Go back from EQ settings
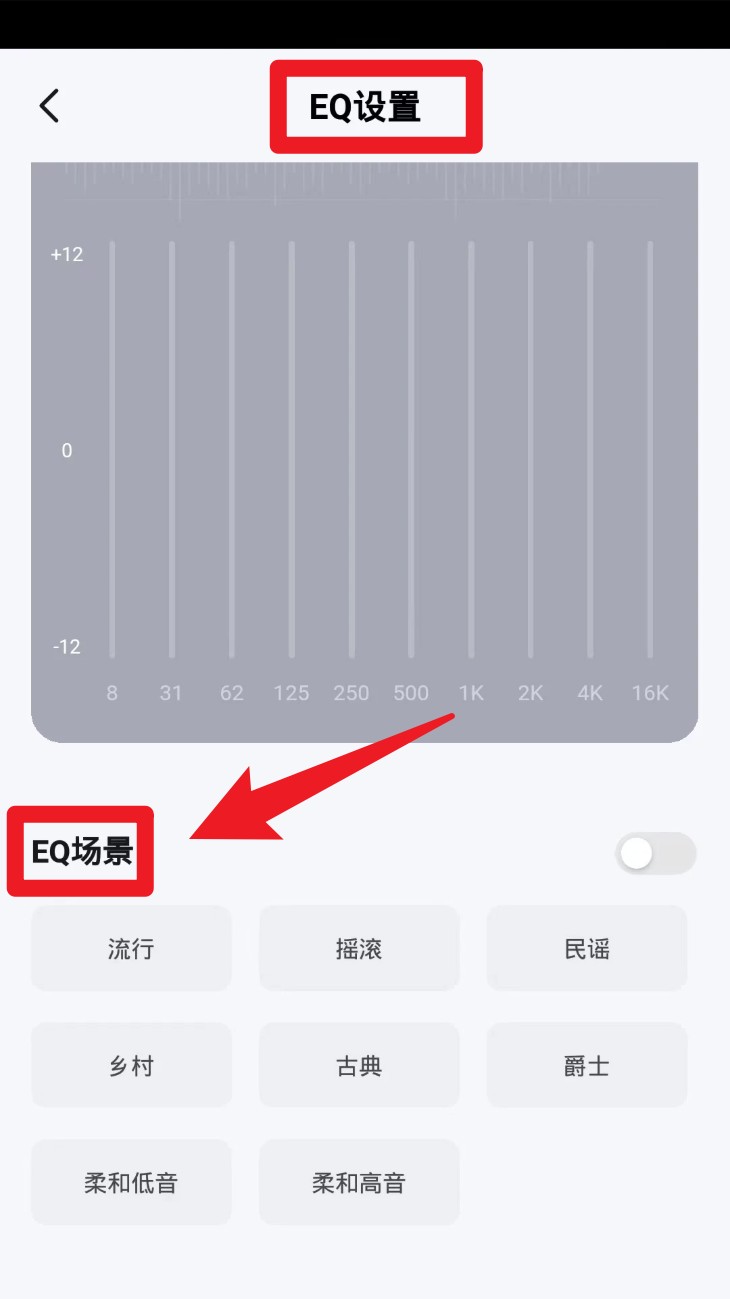 49,105
